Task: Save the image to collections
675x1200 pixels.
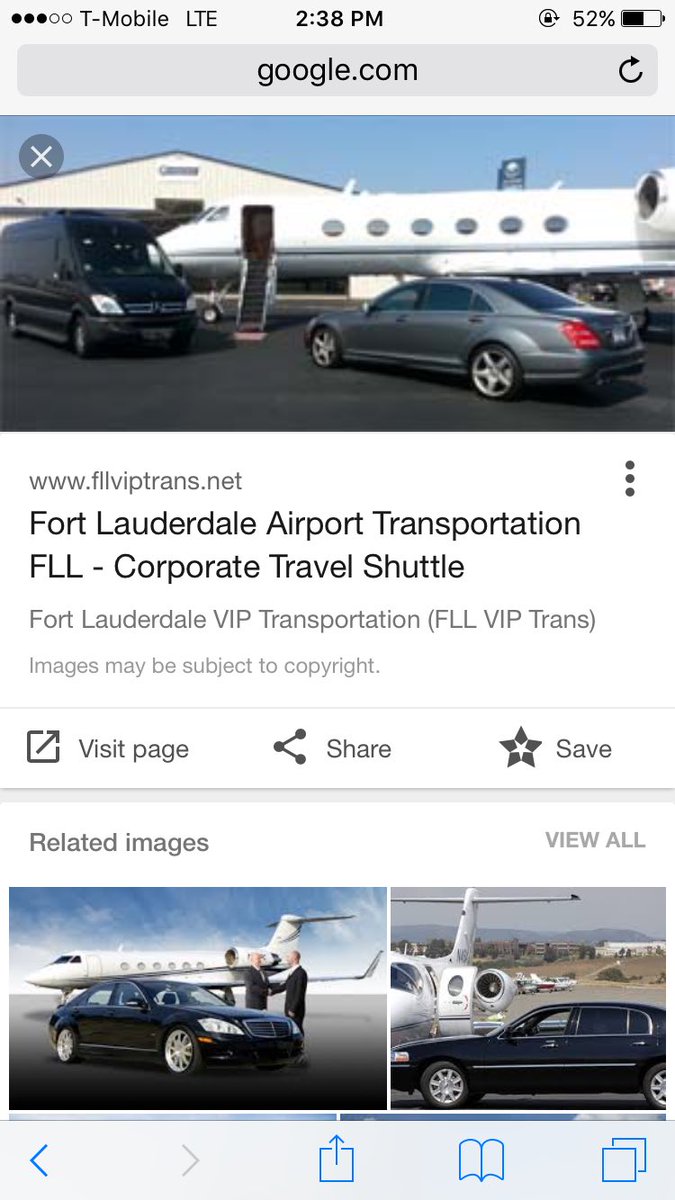Action: [x=556, y=749]
